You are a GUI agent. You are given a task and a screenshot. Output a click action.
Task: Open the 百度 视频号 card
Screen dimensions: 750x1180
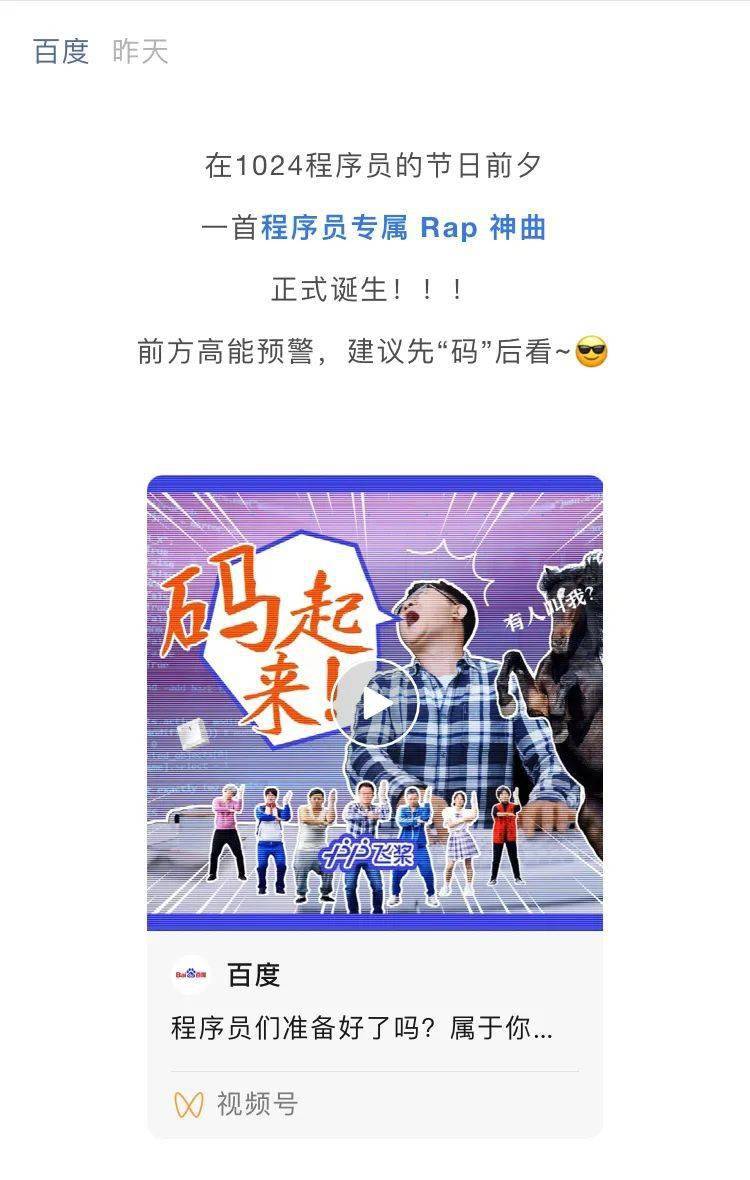pos(375,1030)
